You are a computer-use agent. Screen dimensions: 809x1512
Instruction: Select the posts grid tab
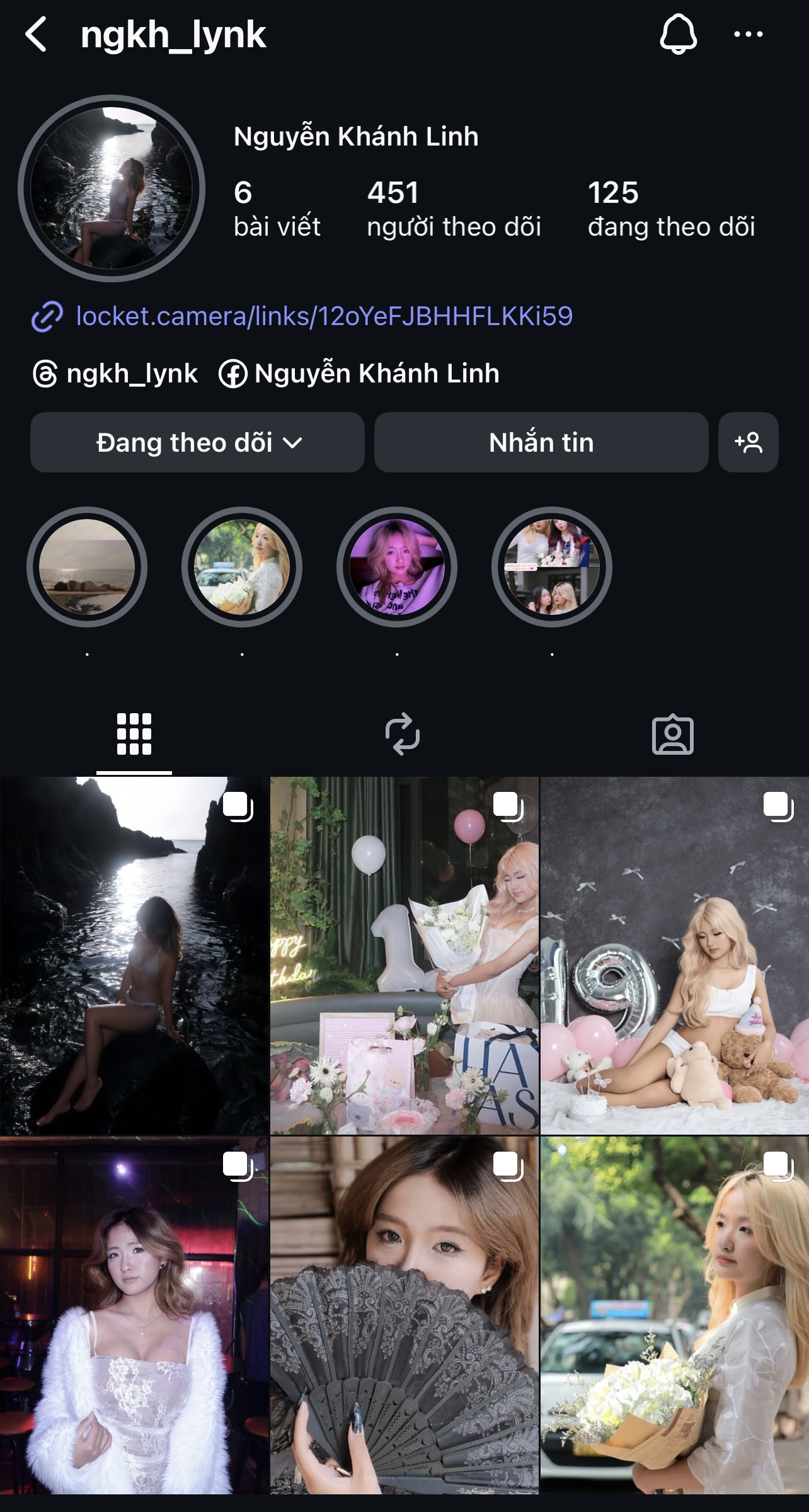point(134,735)
